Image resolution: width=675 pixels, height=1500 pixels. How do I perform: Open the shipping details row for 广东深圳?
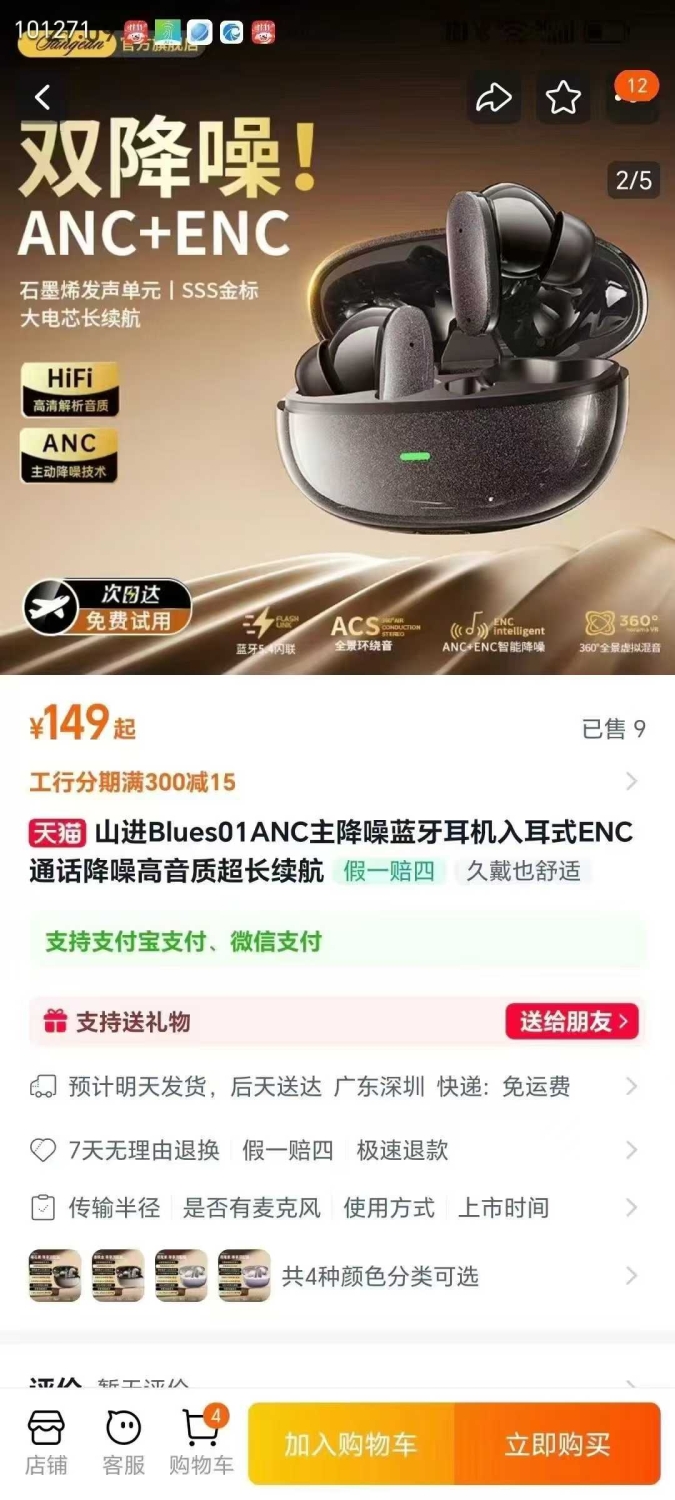pyautogui.click(x=337, y=1087)
